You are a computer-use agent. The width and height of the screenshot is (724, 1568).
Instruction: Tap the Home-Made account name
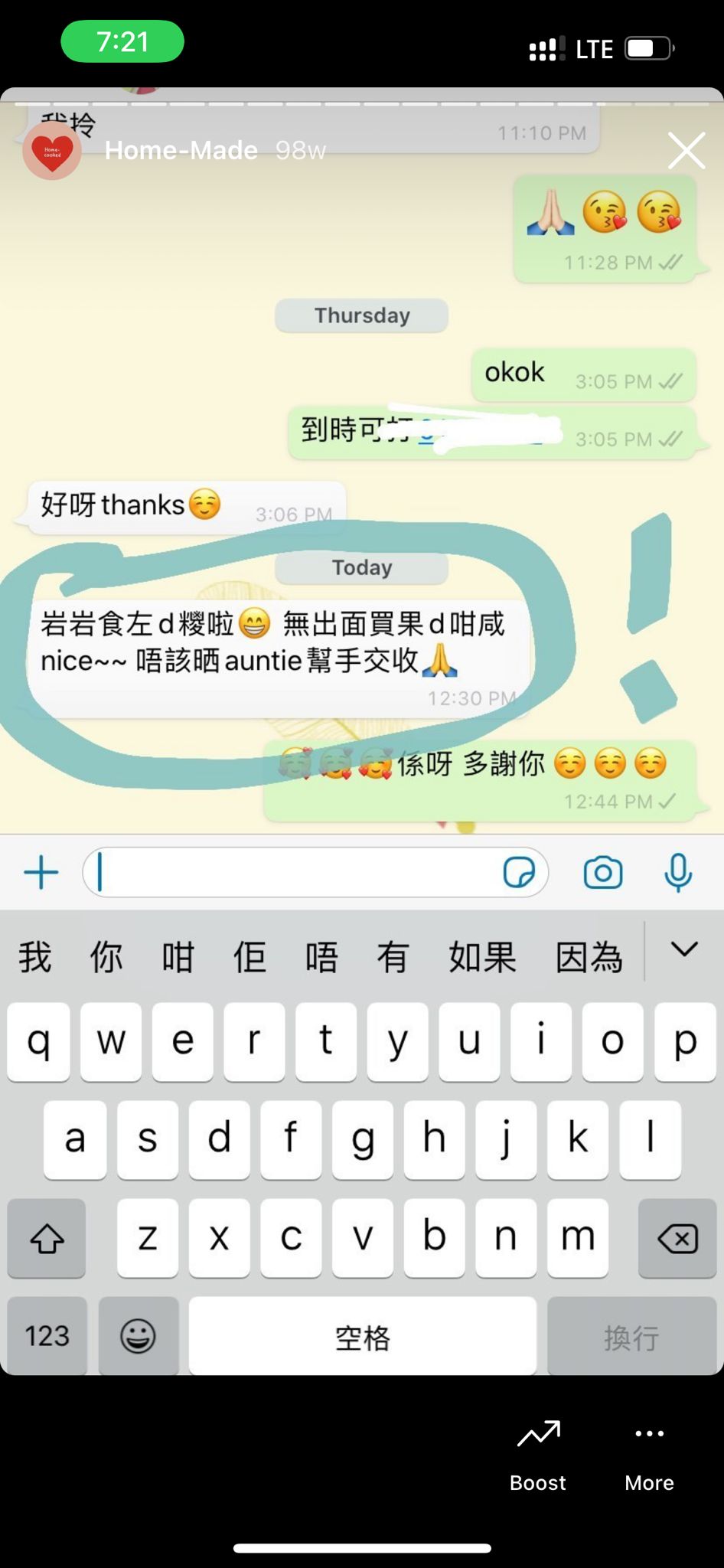click(181, 150)
